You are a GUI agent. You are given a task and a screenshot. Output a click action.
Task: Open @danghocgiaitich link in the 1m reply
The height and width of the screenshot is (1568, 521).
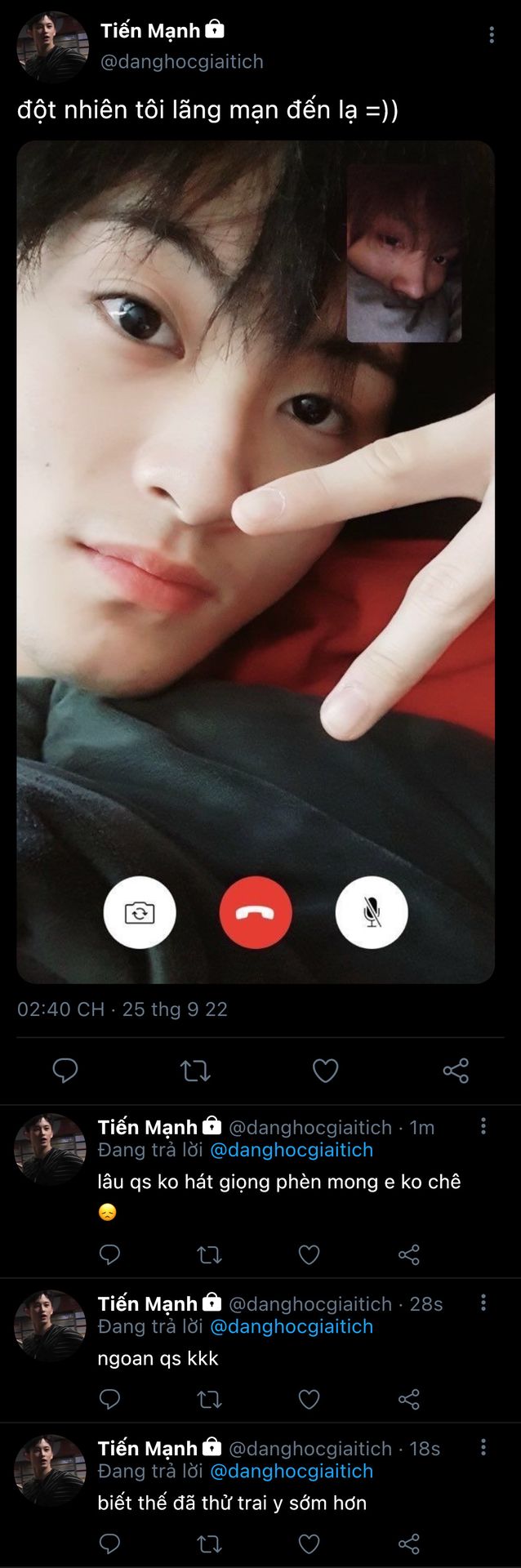(x=292, y=1150)
